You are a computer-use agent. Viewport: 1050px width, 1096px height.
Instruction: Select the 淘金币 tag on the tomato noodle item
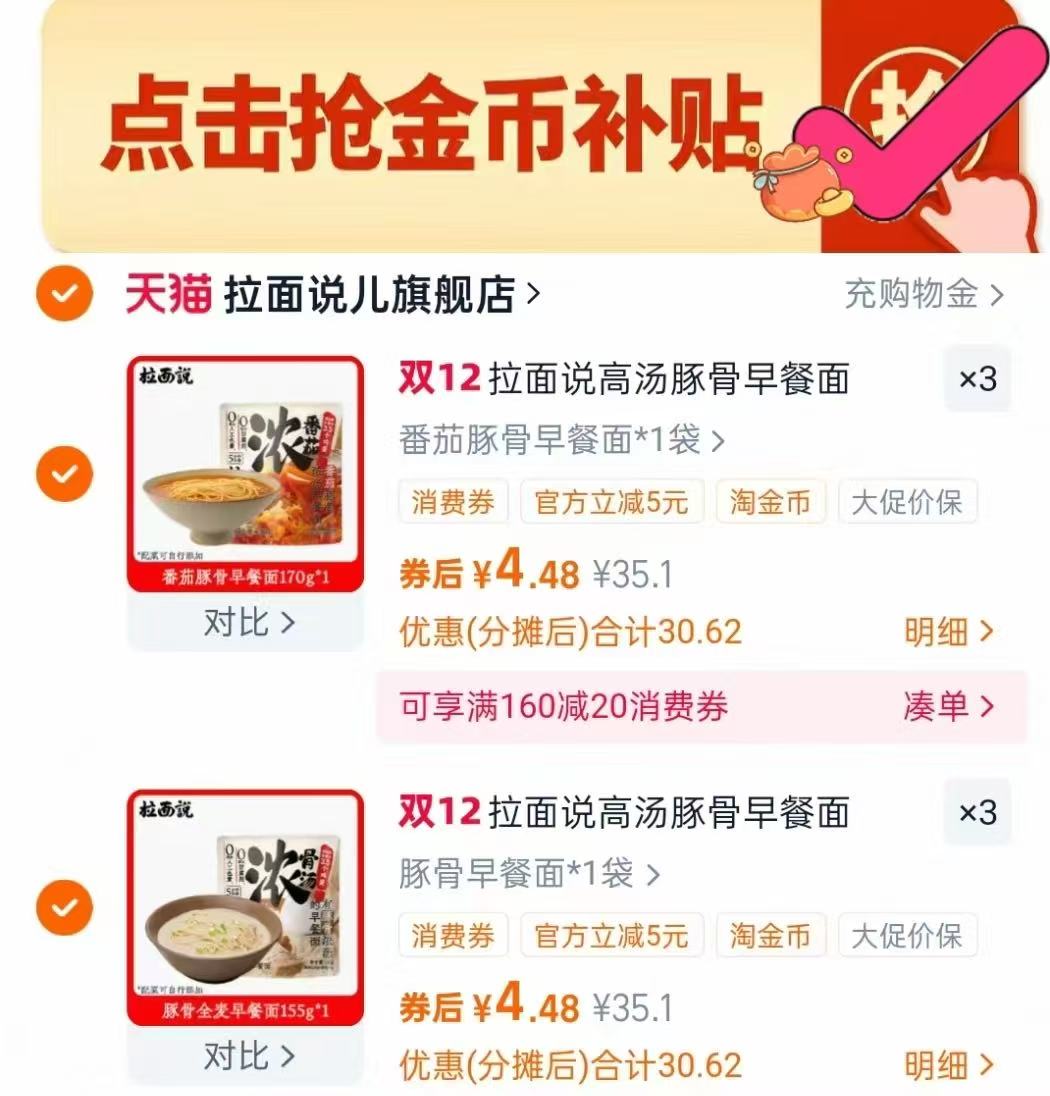769,503
